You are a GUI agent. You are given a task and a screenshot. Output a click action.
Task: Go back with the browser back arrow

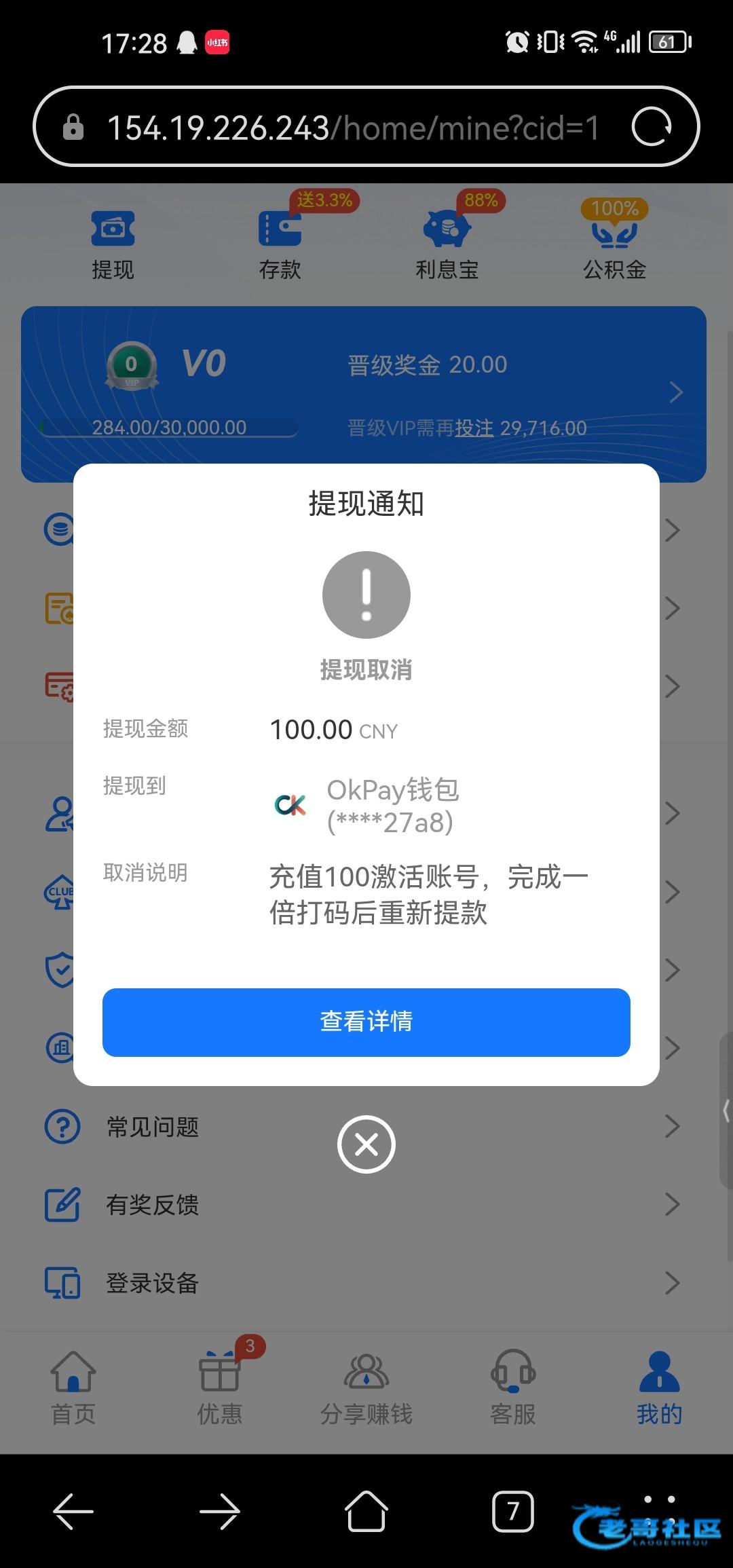coord(73,1512)
